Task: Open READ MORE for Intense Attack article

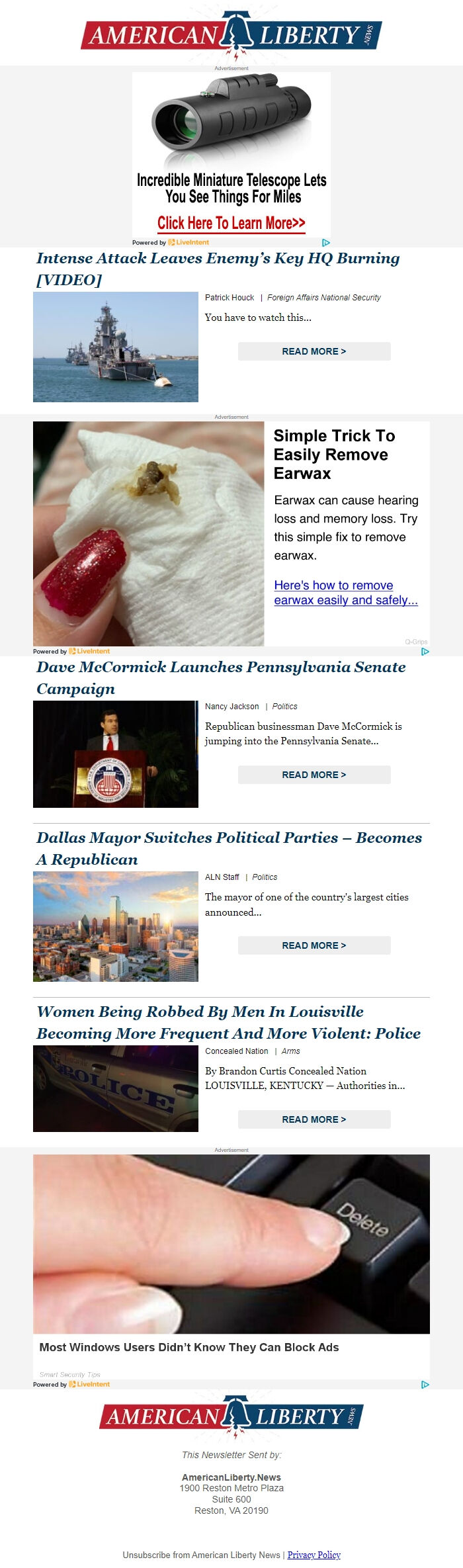Action: point(314,351)
